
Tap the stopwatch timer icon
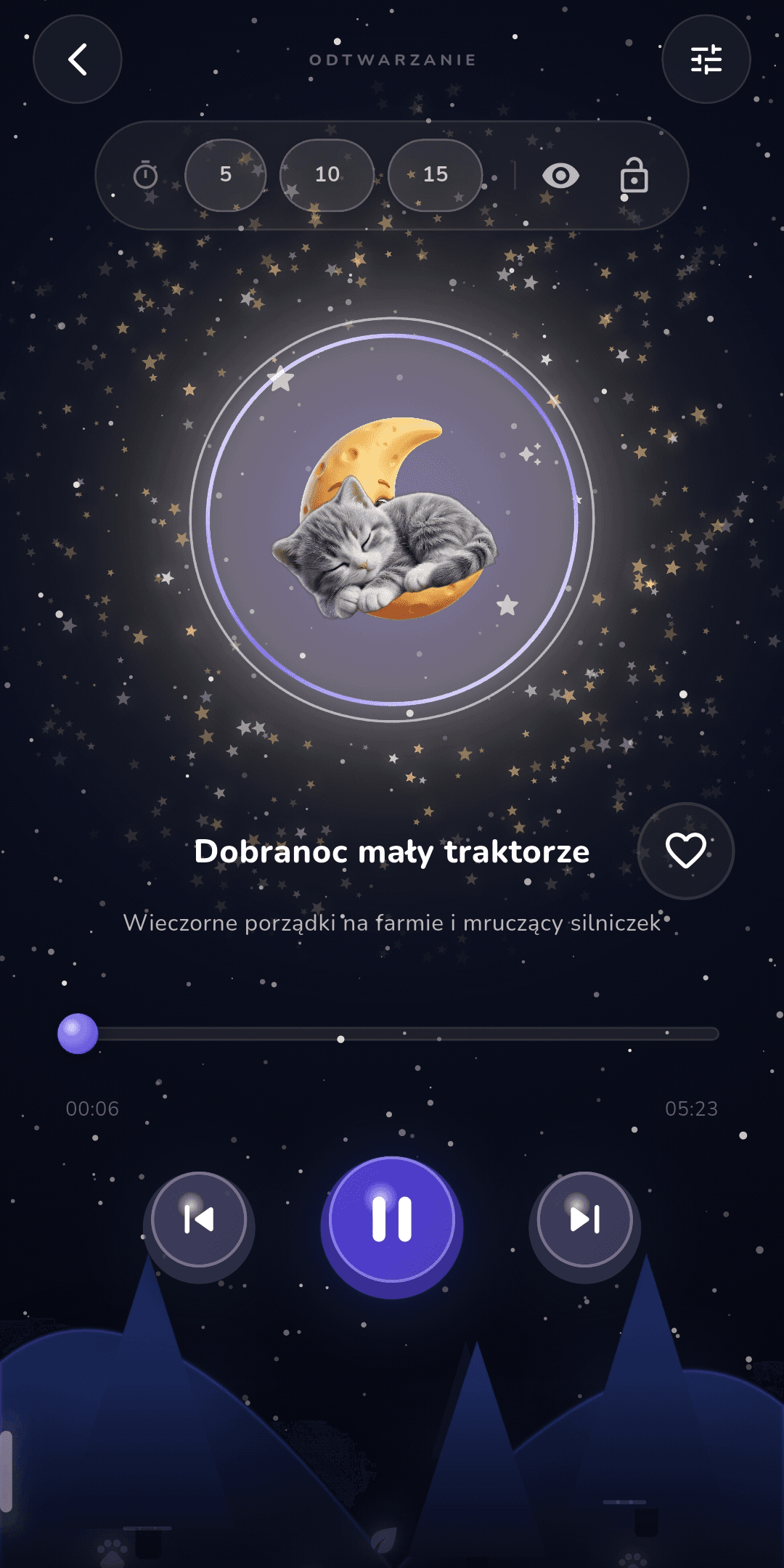(146, 175)
